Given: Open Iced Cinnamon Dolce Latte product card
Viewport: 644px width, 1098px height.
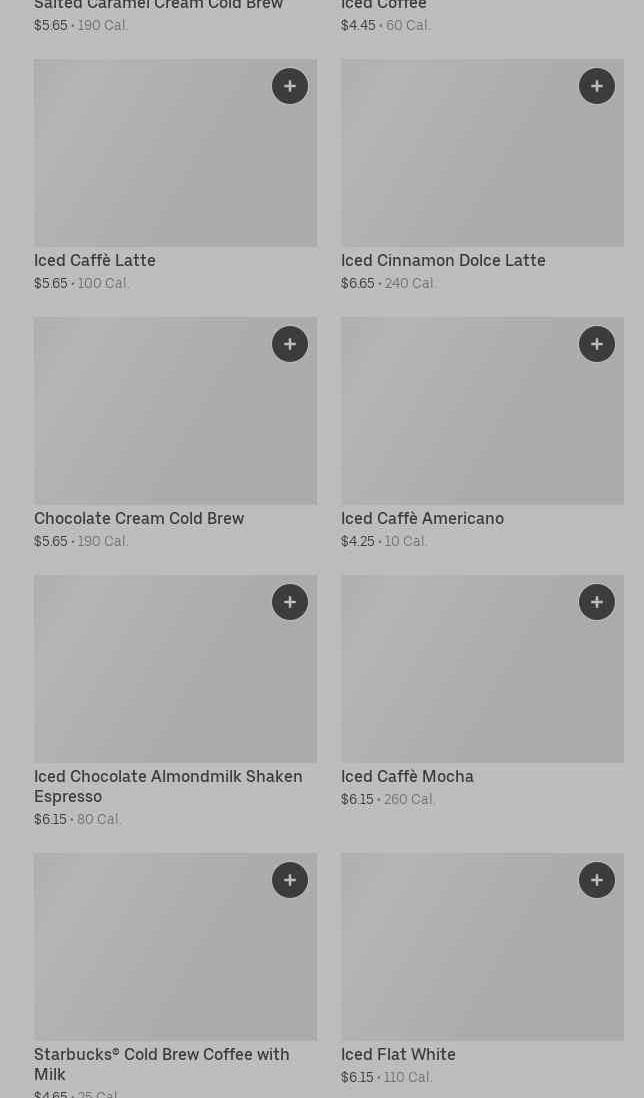Looking at the screenshot, I should click(460, 165).
